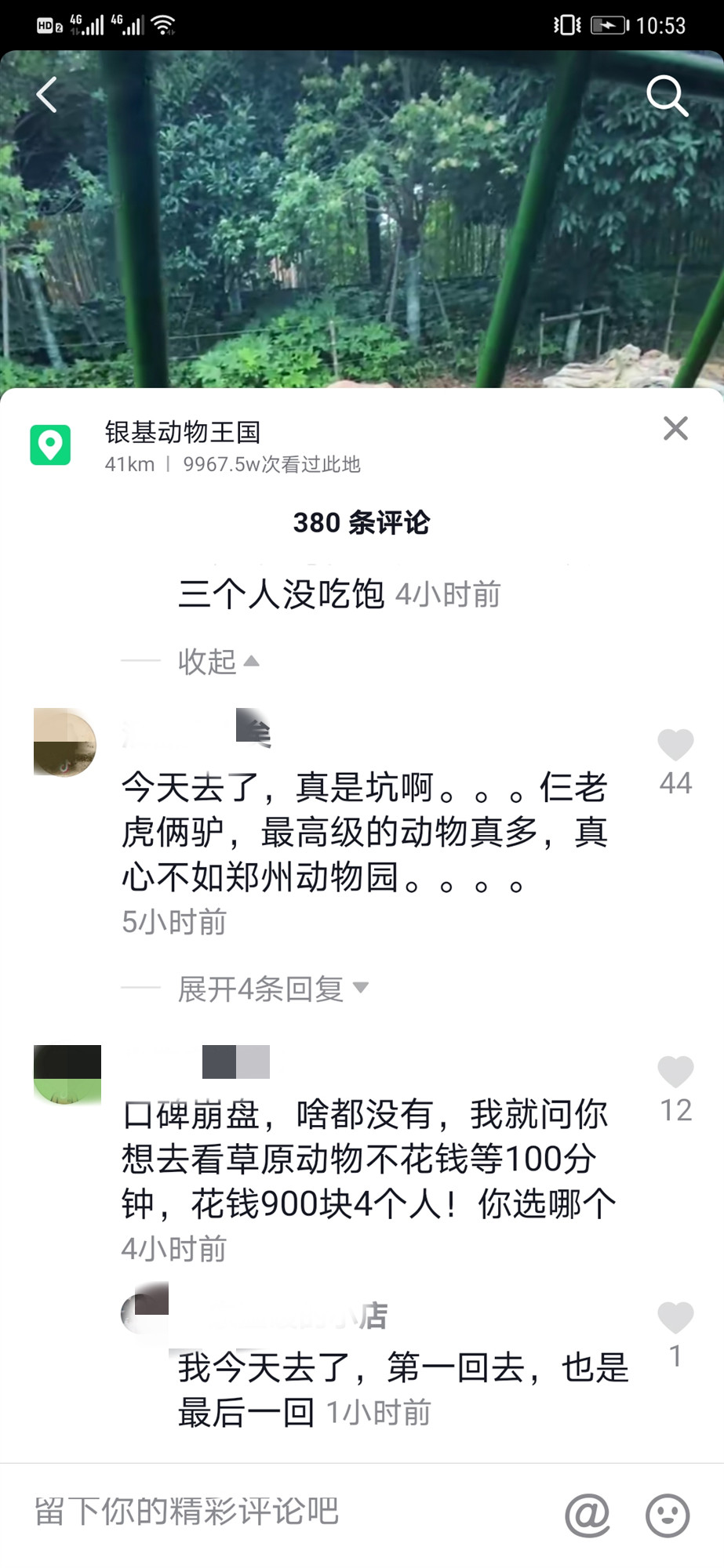Screen dimensions: 724x1568
Task: Open the @ mention picker
Action: 588,1513
